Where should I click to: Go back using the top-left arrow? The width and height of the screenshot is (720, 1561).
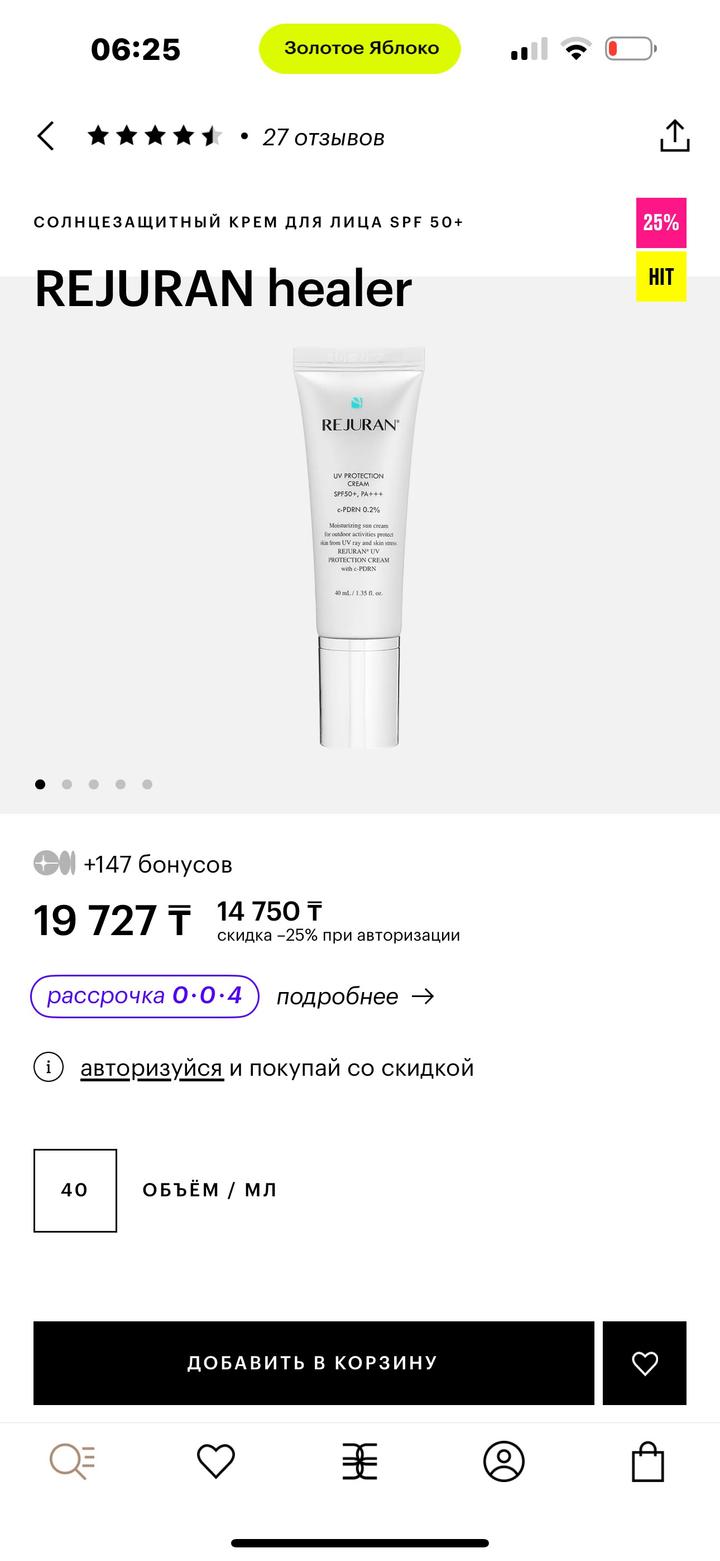coord(45,136)
